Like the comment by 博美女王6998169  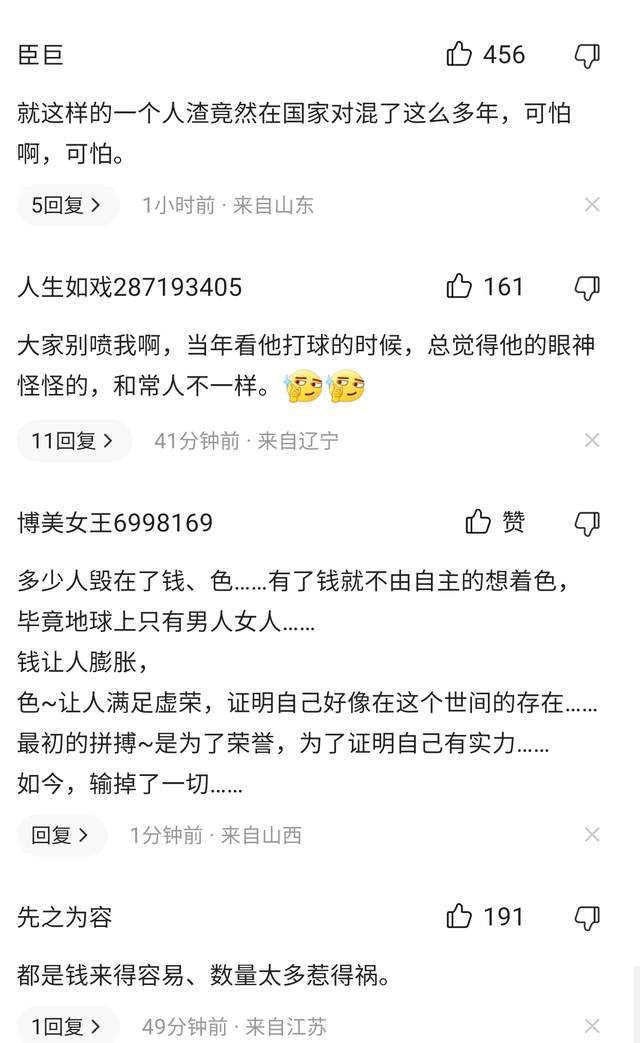479,521
